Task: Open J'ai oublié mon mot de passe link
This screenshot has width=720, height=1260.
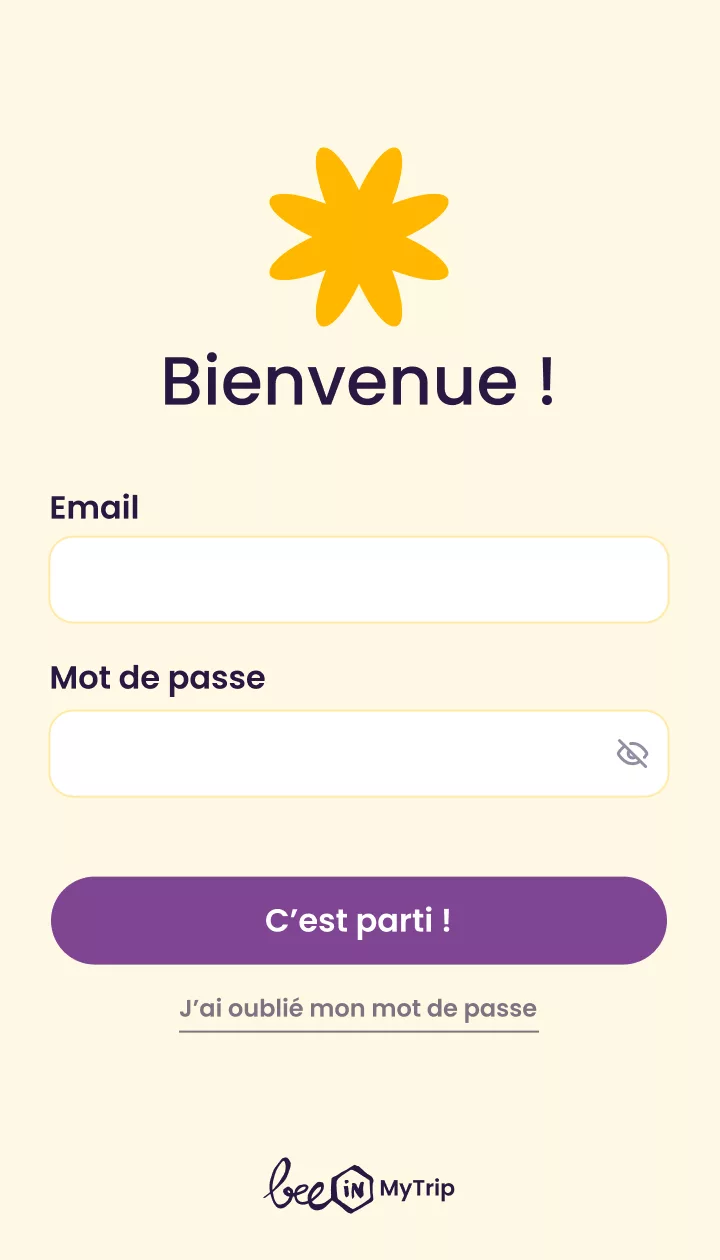Action: (x=358, y=1009)
